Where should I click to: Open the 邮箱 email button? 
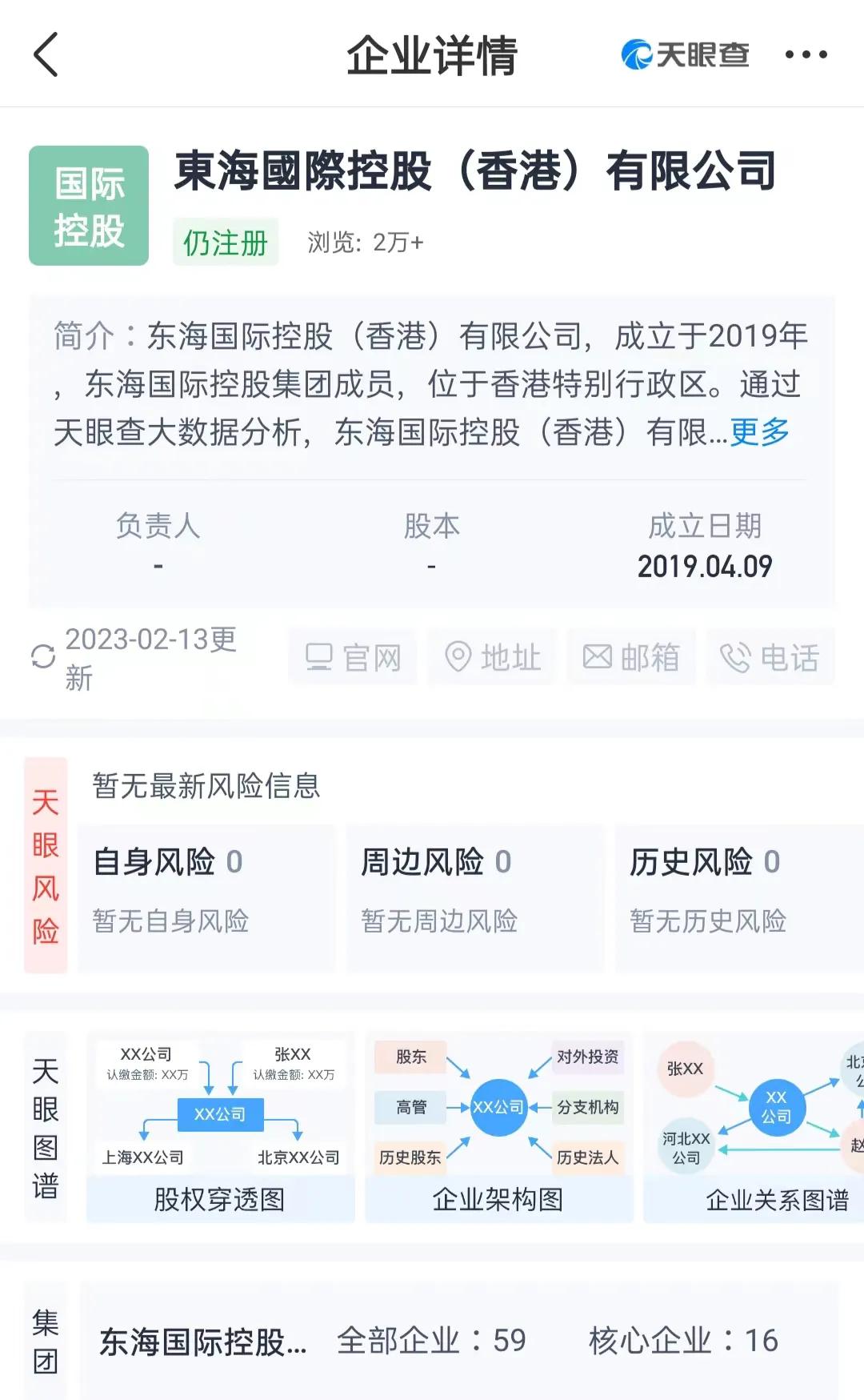[x=631, y=657]
